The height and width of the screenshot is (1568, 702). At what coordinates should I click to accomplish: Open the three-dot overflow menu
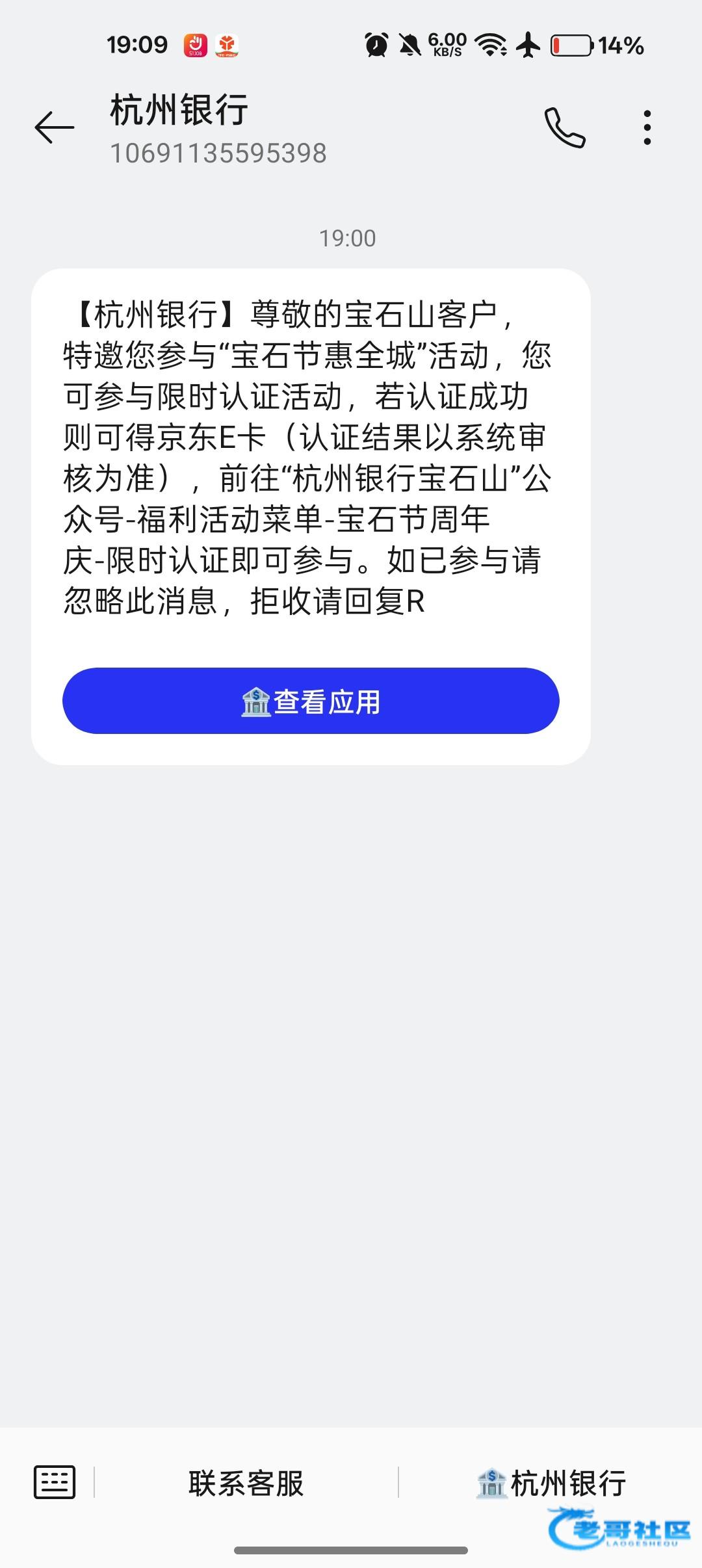click(647, 127)
